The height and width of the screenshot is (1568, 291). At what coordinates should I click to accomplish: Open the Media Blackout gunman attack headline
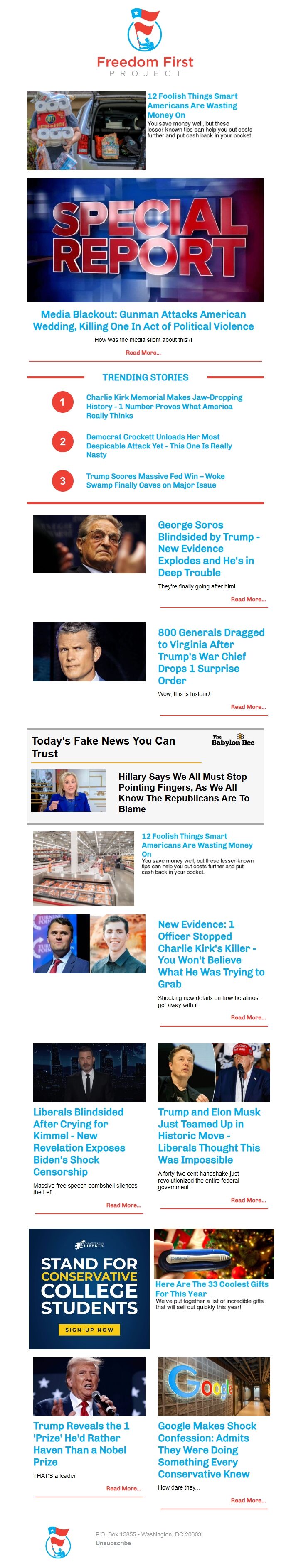tap(144, 320)
